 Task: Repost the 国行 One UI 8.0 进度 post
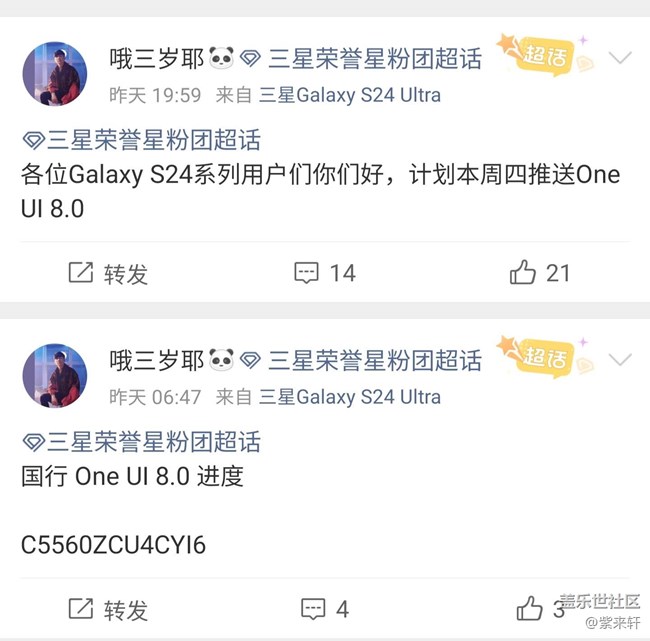107,608
